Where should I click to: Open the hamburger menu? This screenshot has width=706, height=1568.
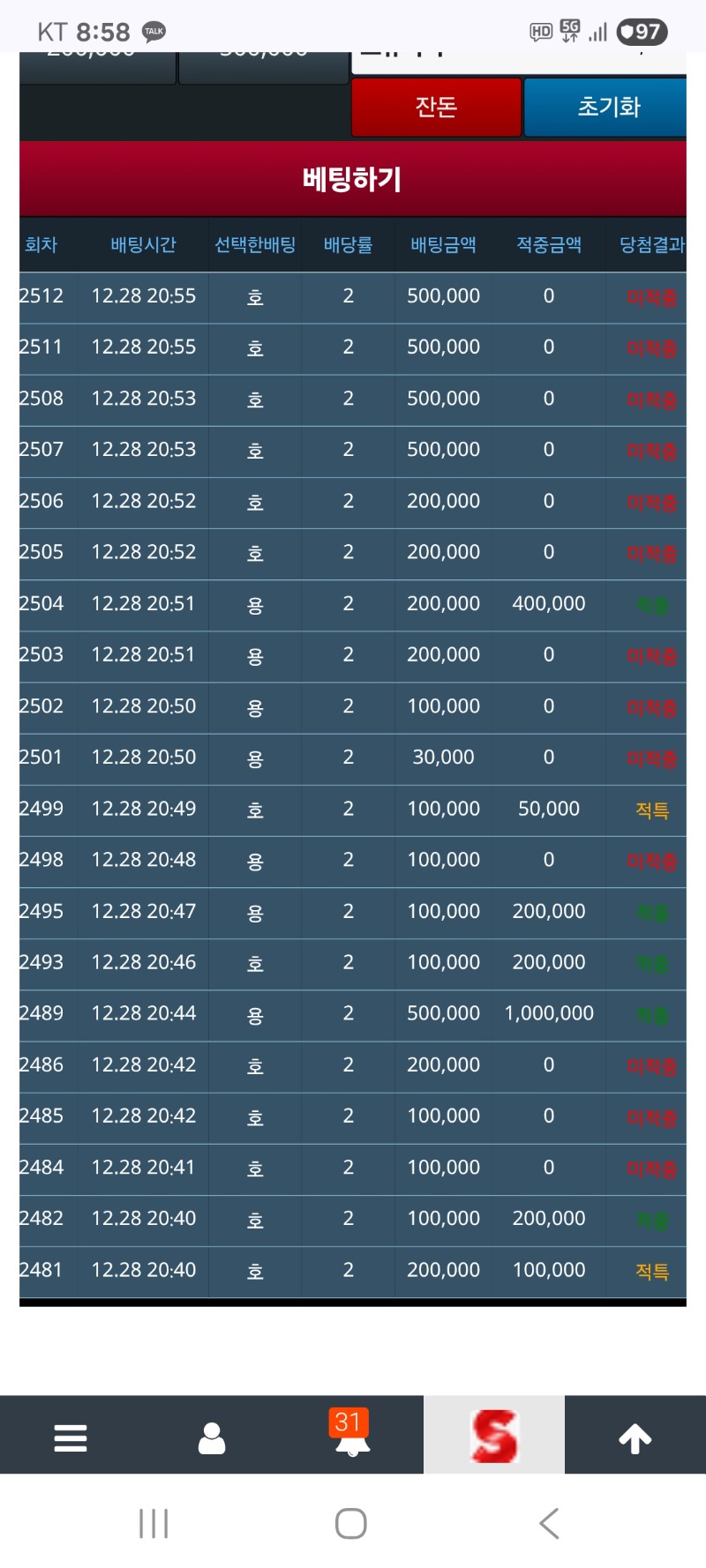click(71, 1437)
